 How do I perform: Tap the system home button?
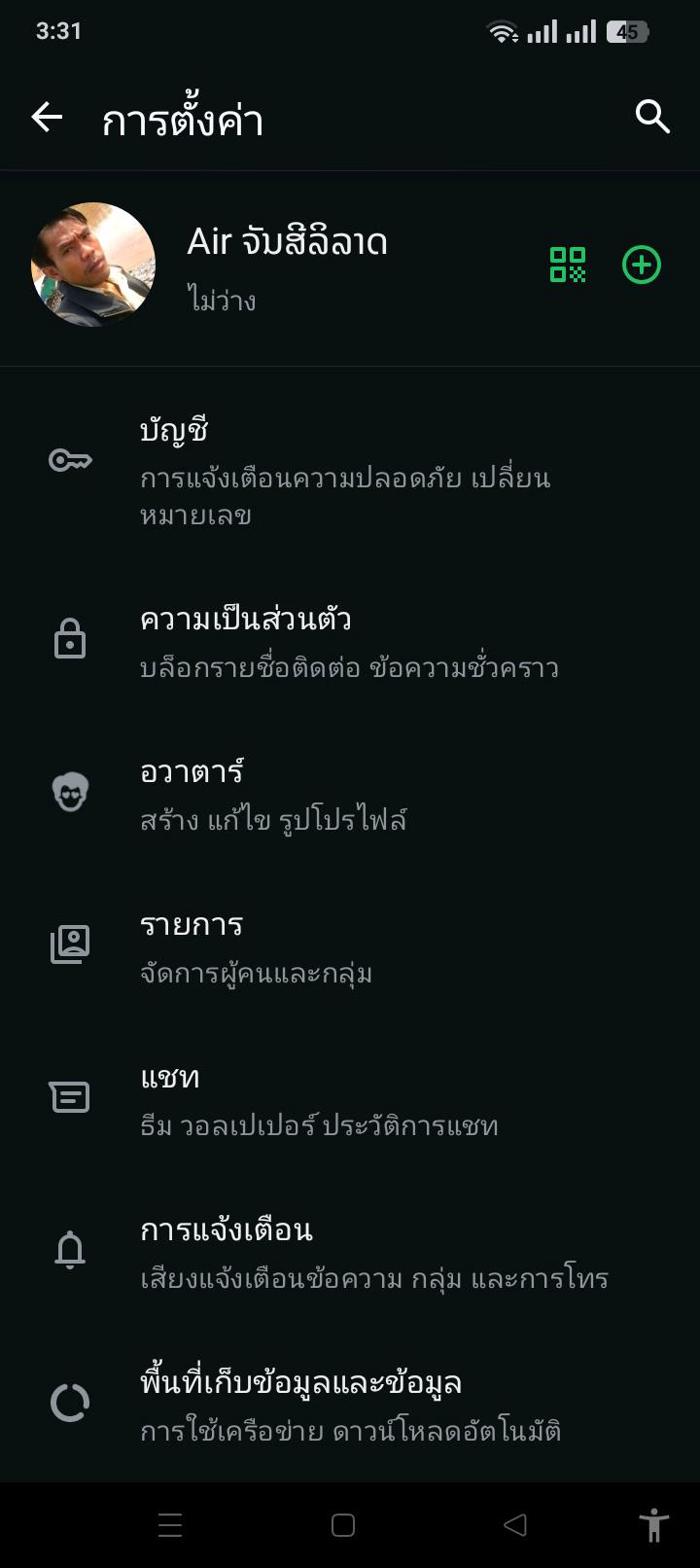pyautogui.click(x=343, y=1525)
